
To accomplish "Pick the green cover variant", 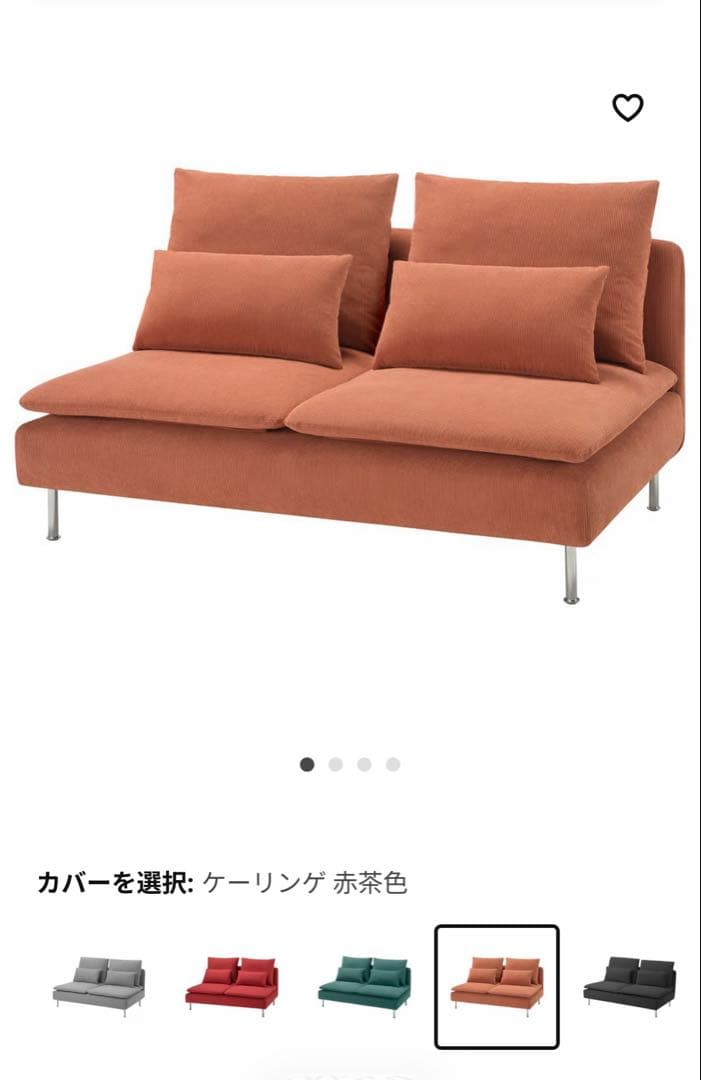I will tap(364, 986).
